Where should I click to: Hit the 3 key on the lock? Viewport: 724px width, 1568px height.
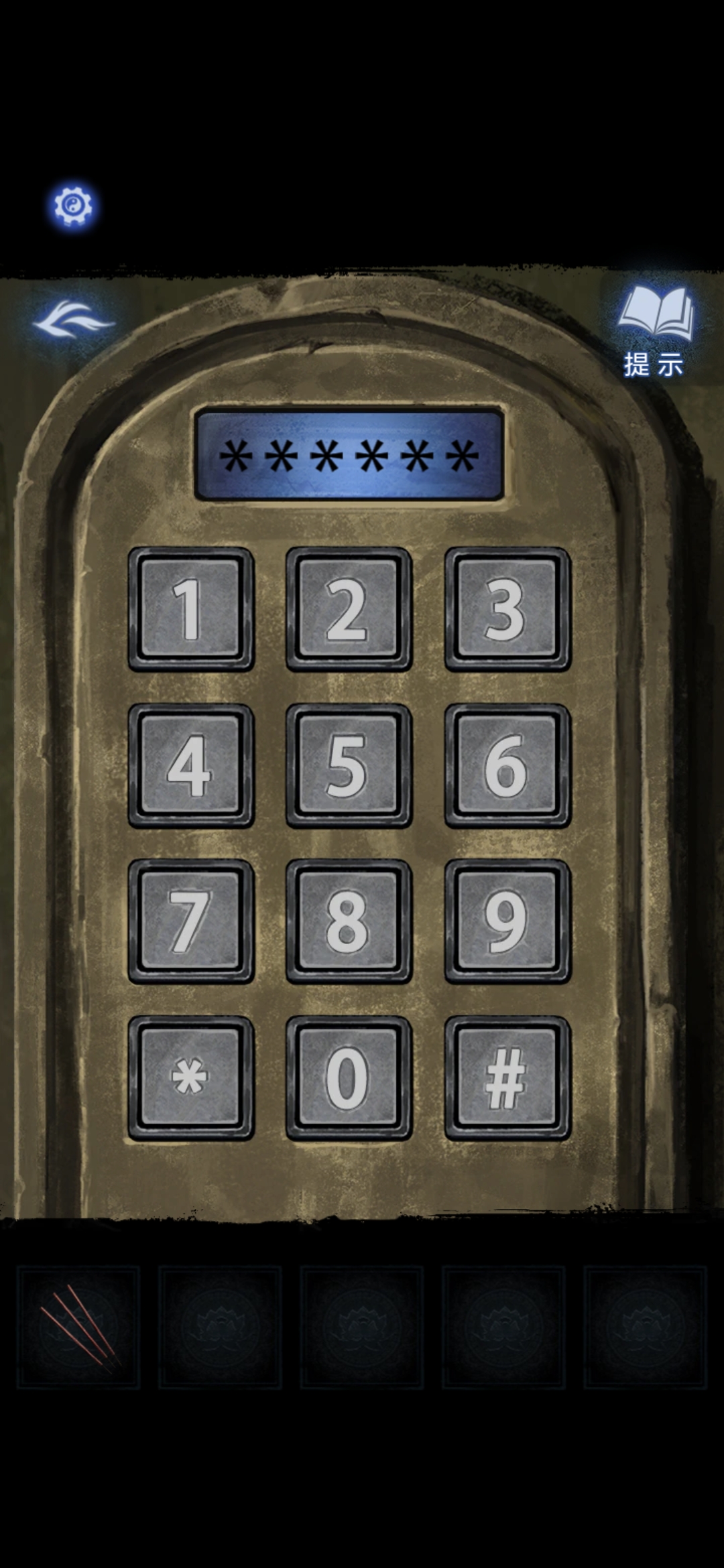[507, 609]
